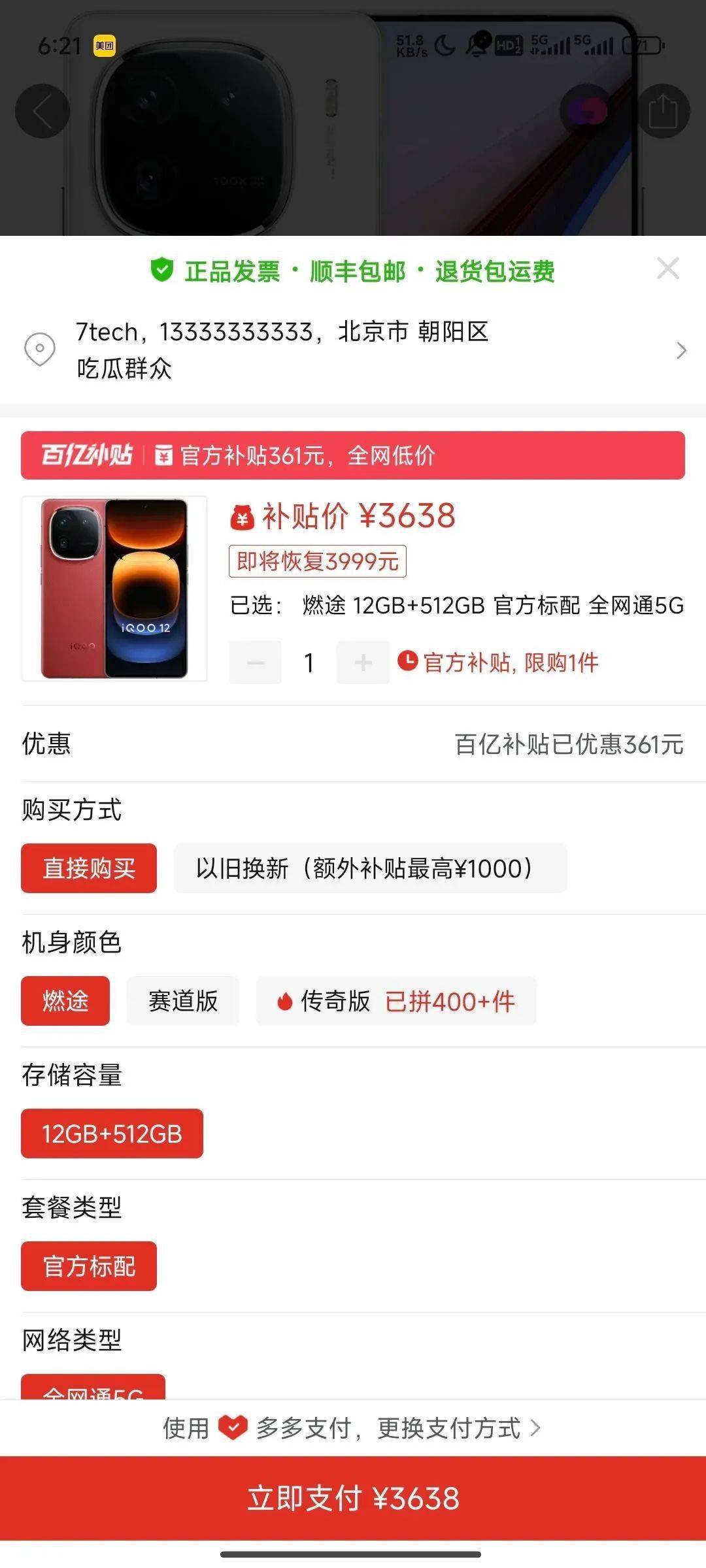Select 直接购买 purchase method
This screenshot has height=1568, width=706.
(x=89, y=868)
